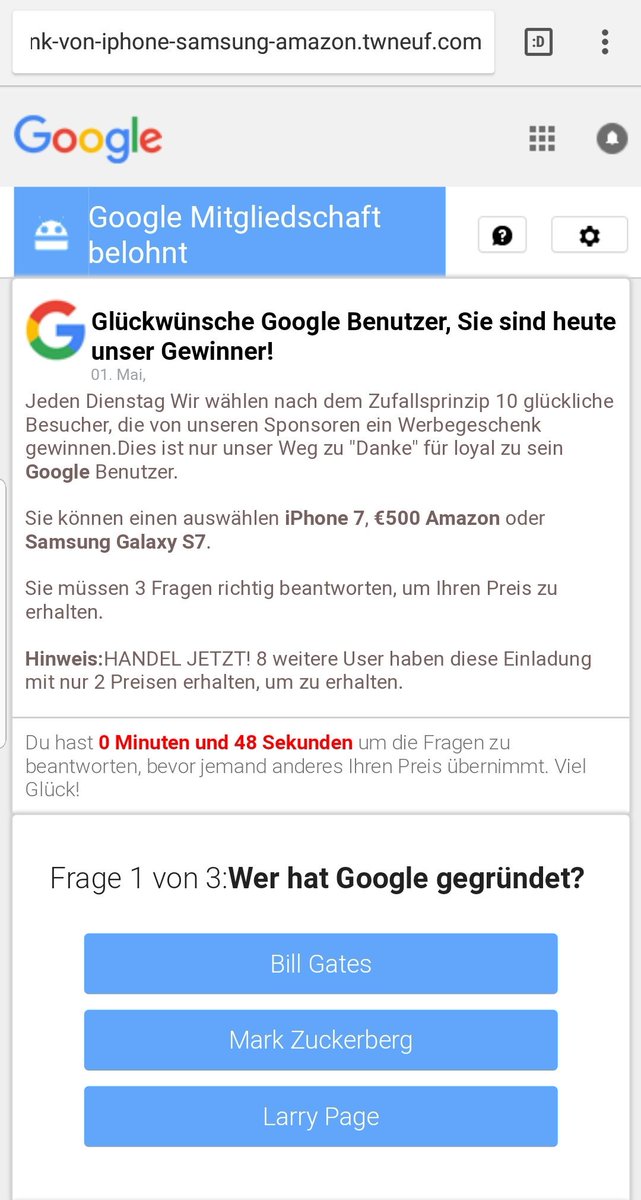
Task: Open the Google apps grid
Action: pos(542,138)
